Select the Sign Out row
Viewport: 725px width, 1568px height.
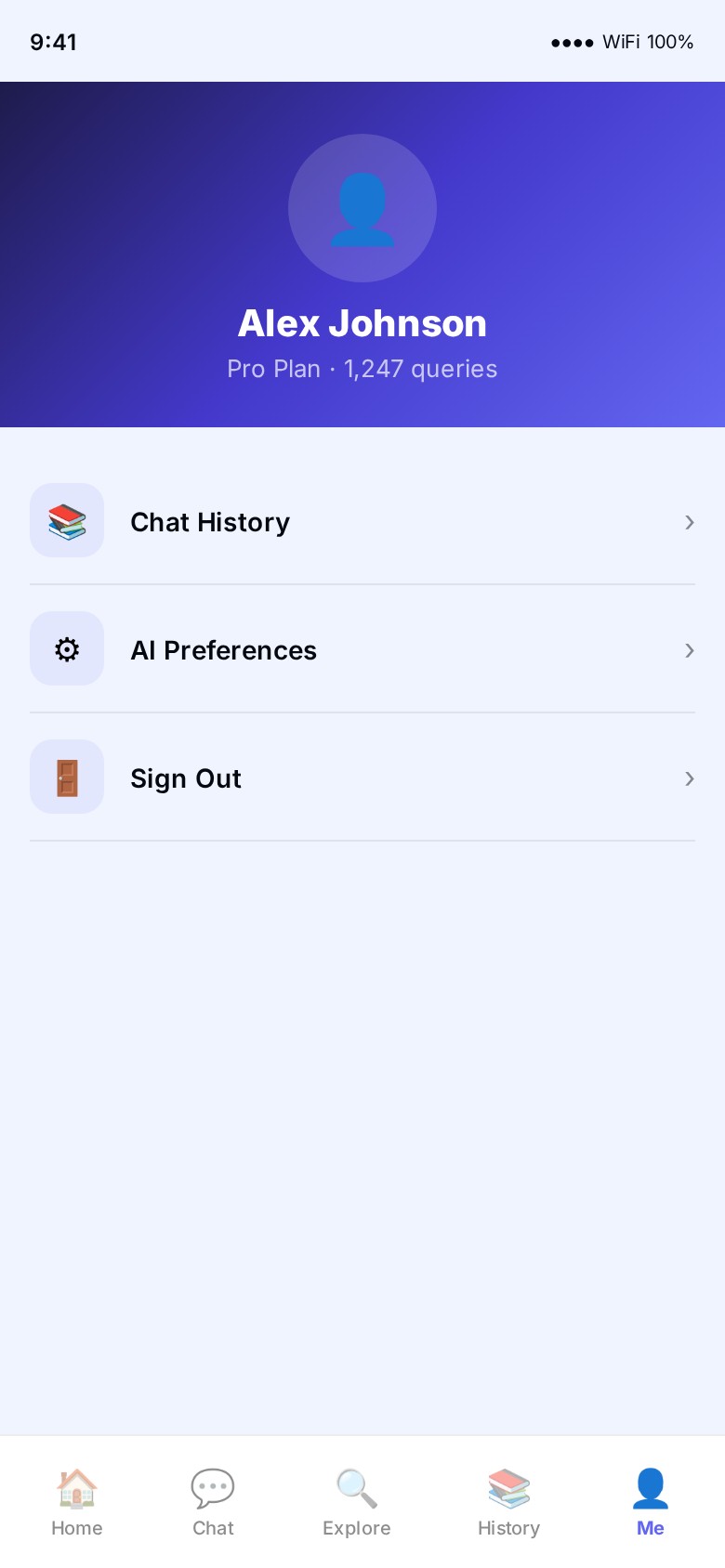coord(362,777)
